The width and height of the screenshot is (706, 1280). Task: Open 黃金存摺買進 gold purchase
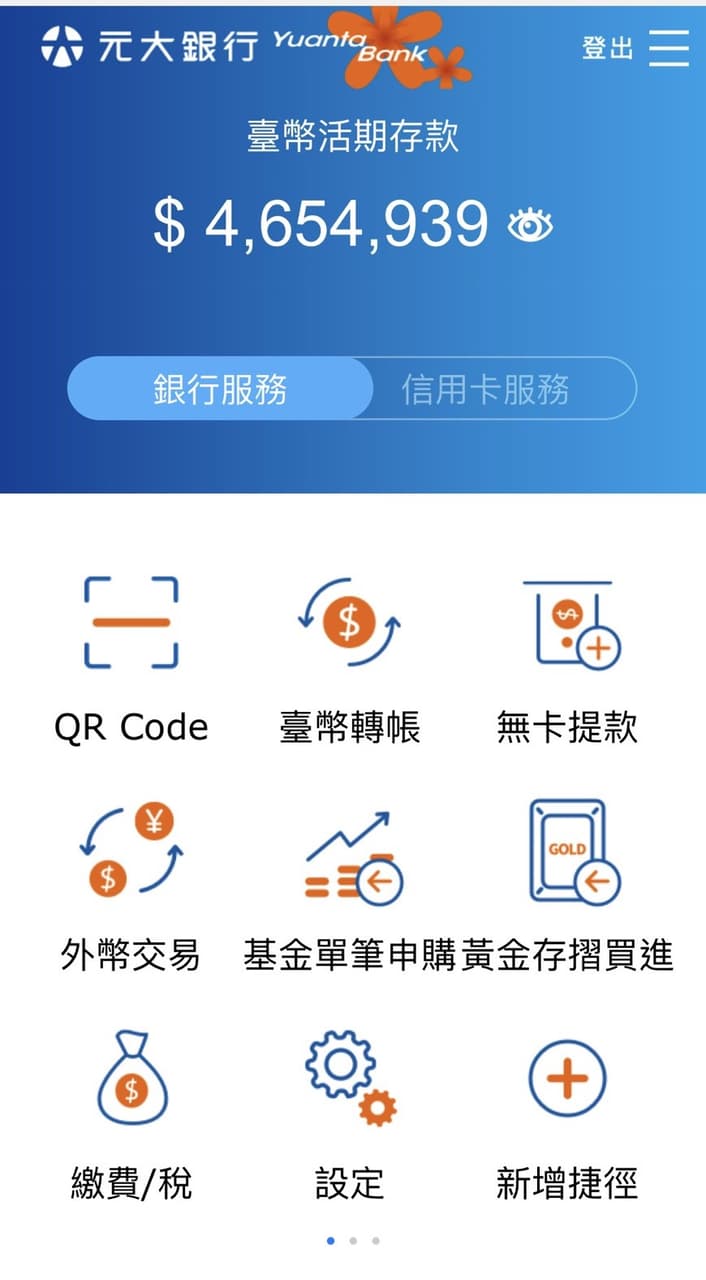pyautogui.click(x=567, y=886)
